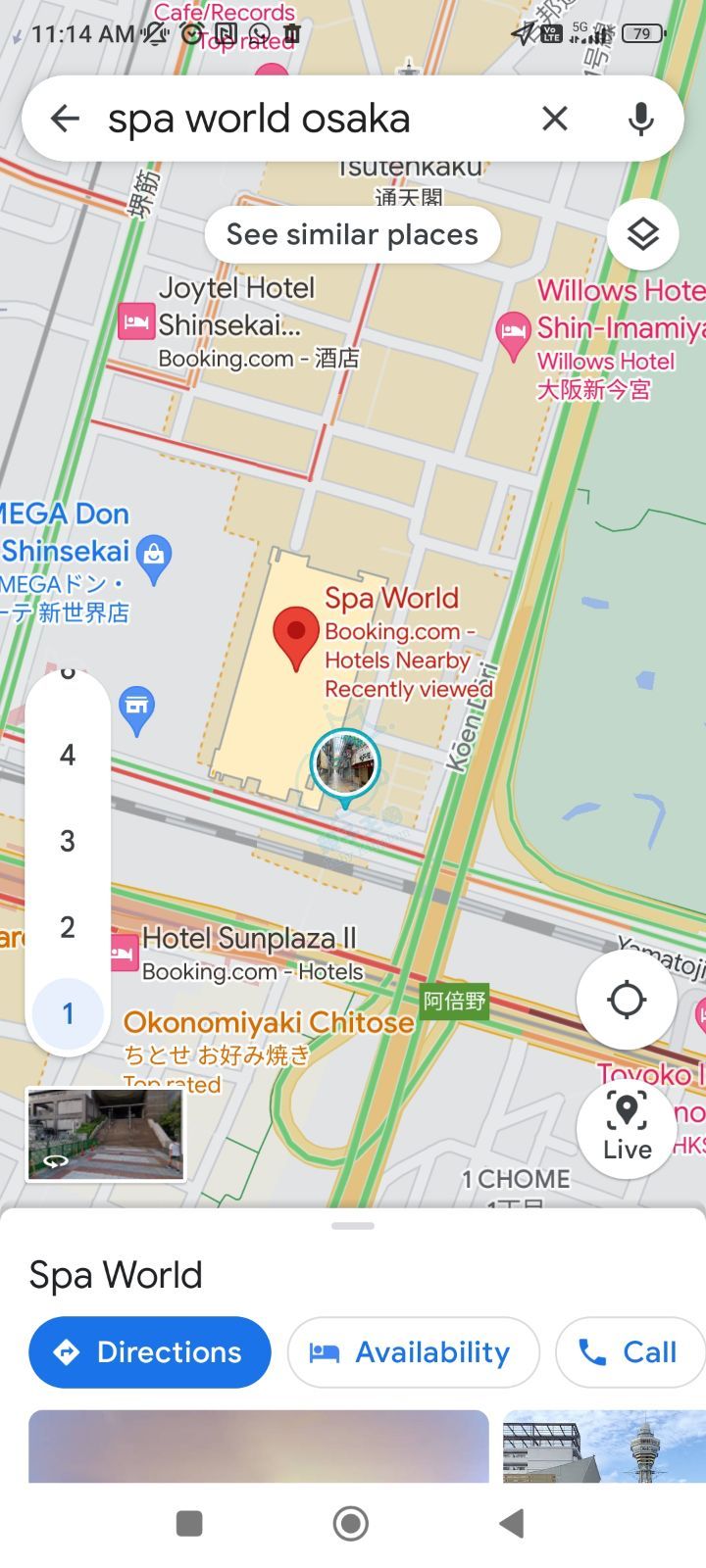Open Joytel Hotel Shinsekai map pin
Image resolution: width=706 pixels, height=1568 pixels.
coord(135,321)
